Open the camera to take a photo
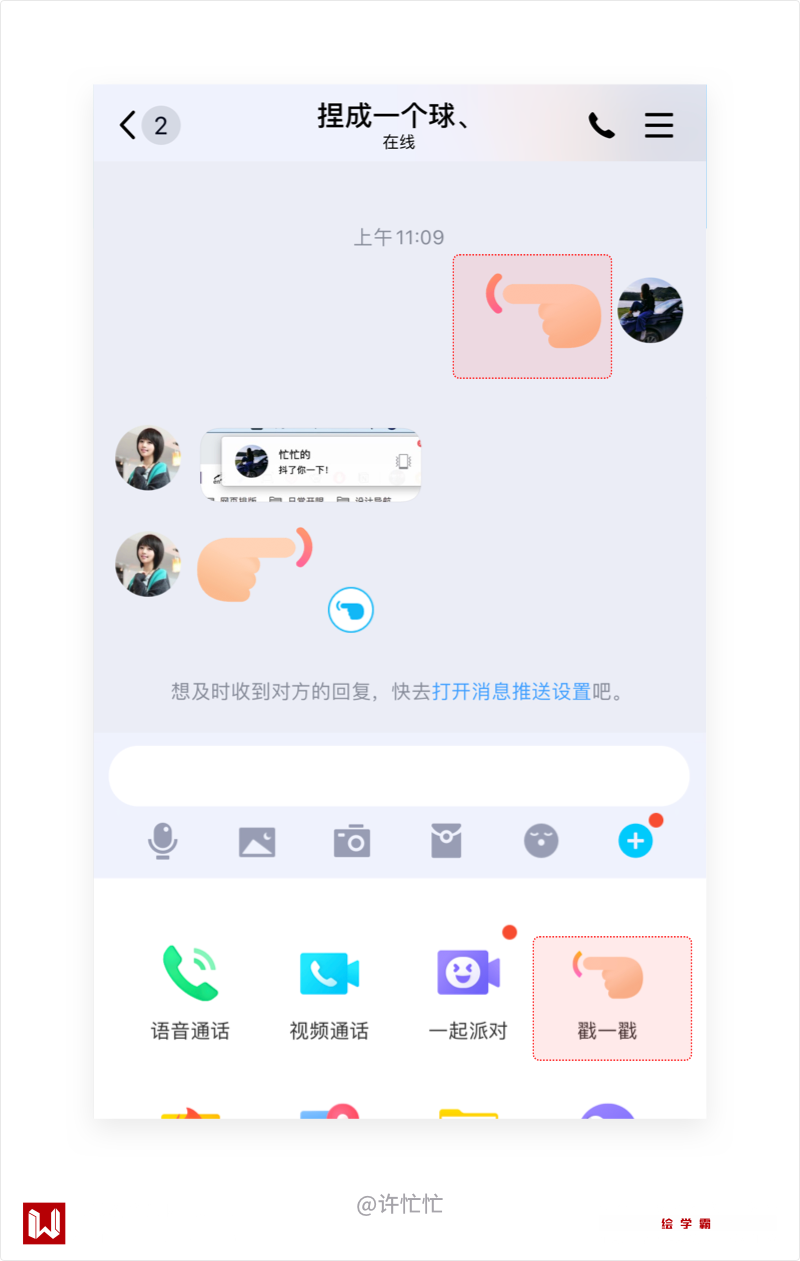This screenshot has height=1261, width=800. pyautogui.click(x=352, y=841)
